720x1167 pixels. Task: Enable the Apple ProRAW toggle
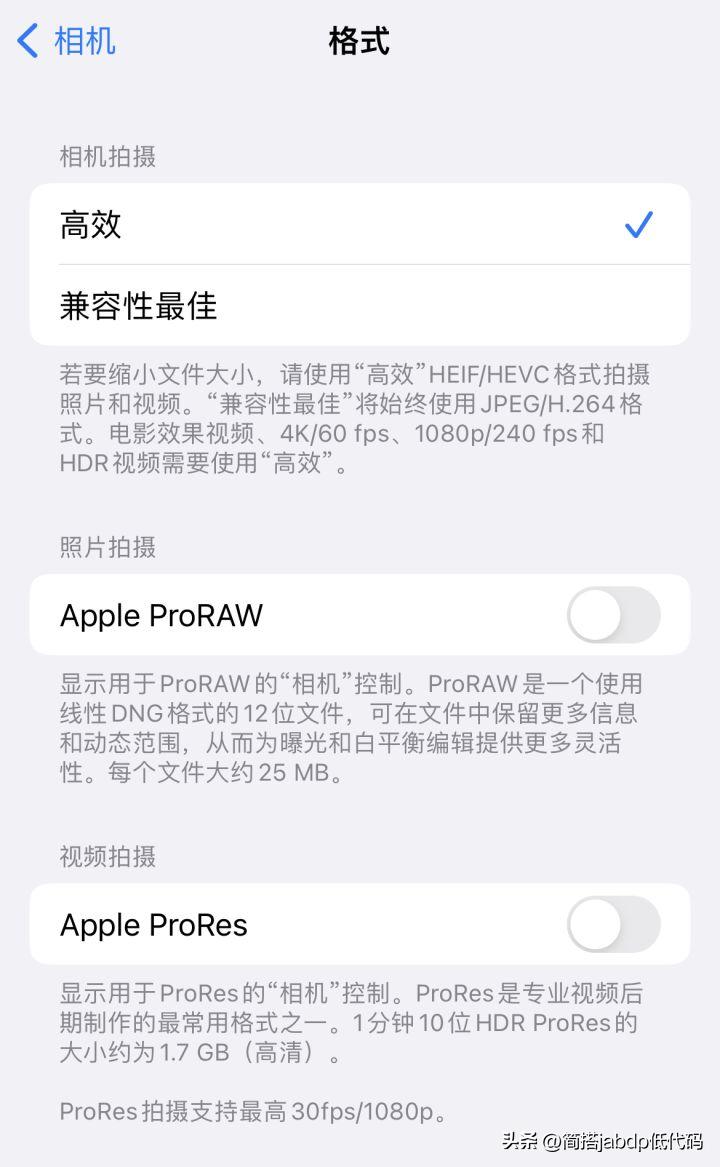click(x=613, y=615)
